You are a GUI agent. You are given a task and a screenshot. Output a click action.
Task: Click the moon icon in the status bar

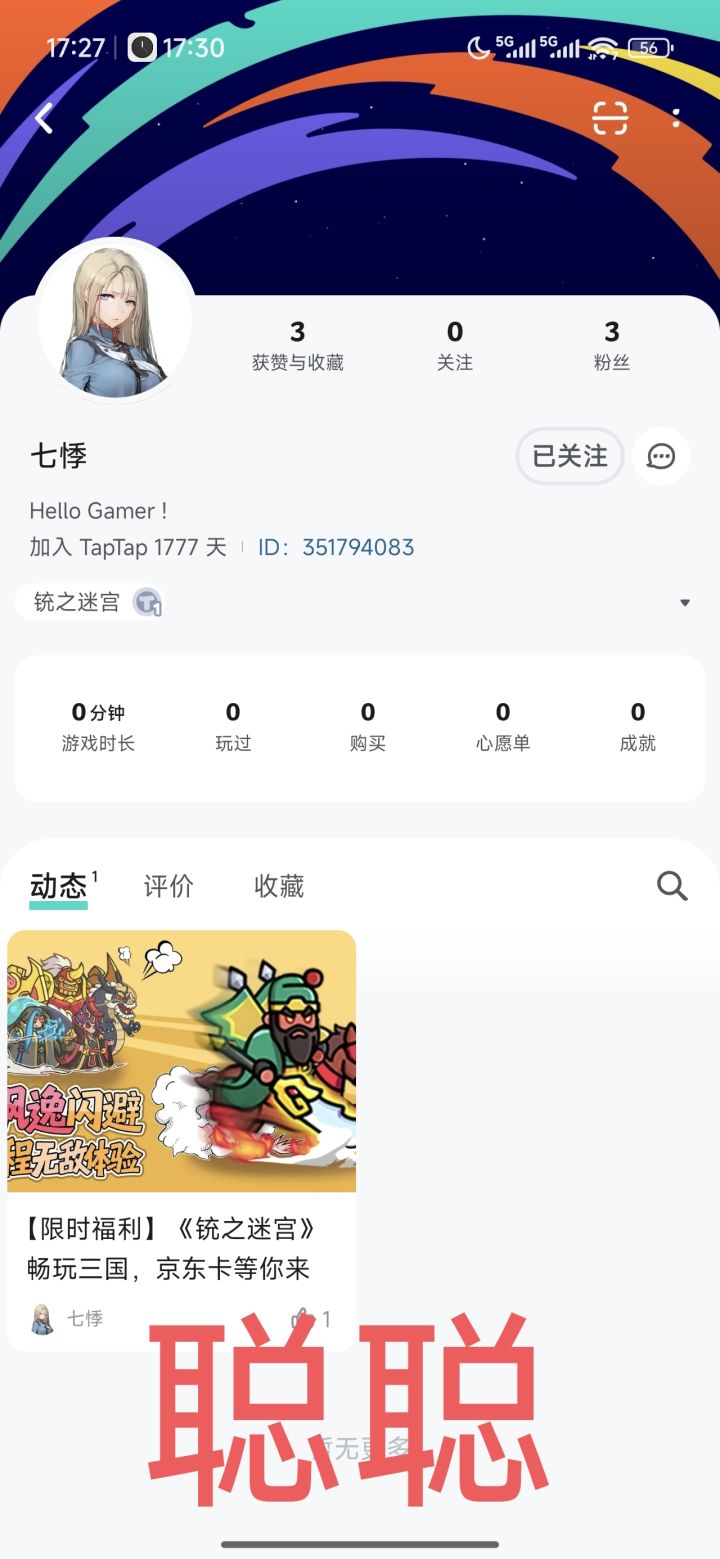pos(477,46)
